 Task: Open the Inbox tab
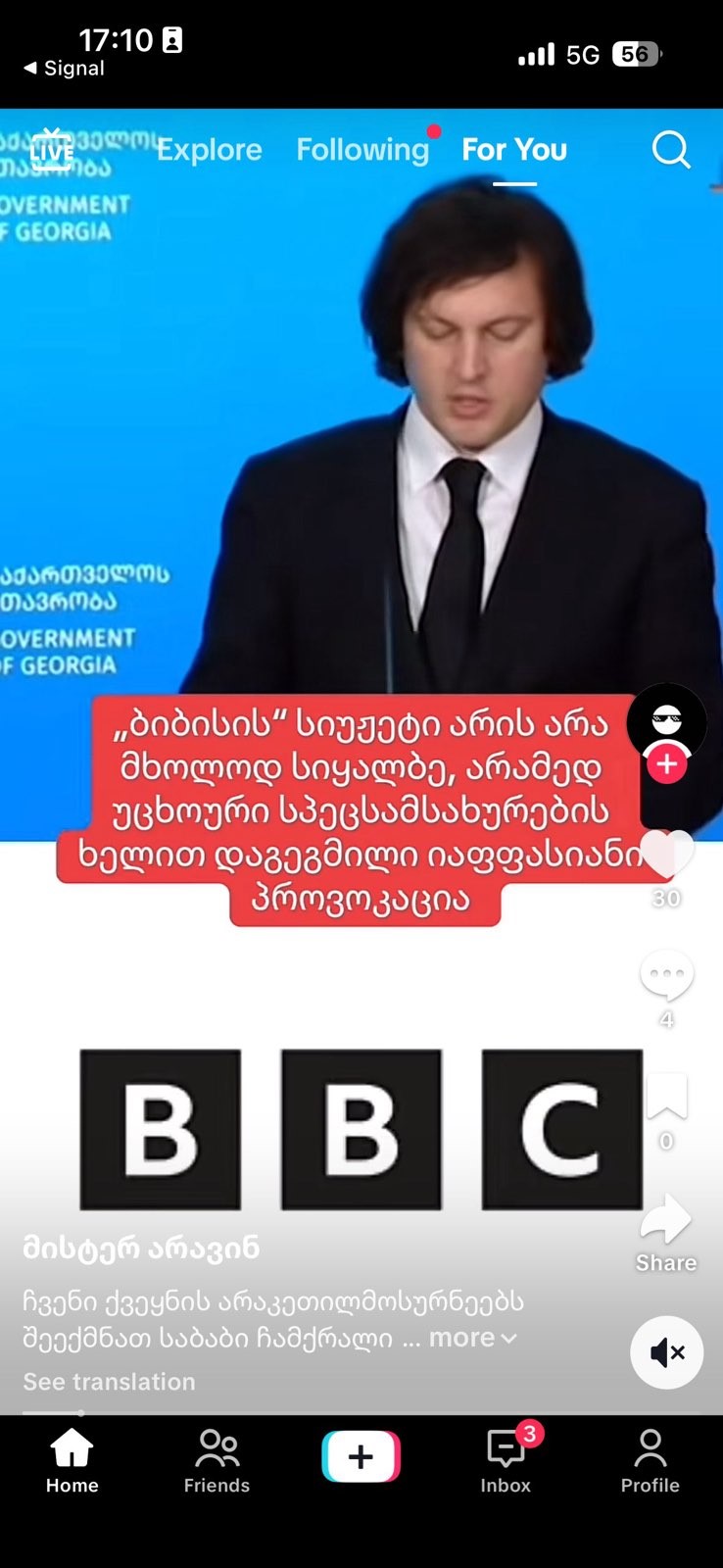tap(506, 1460)
